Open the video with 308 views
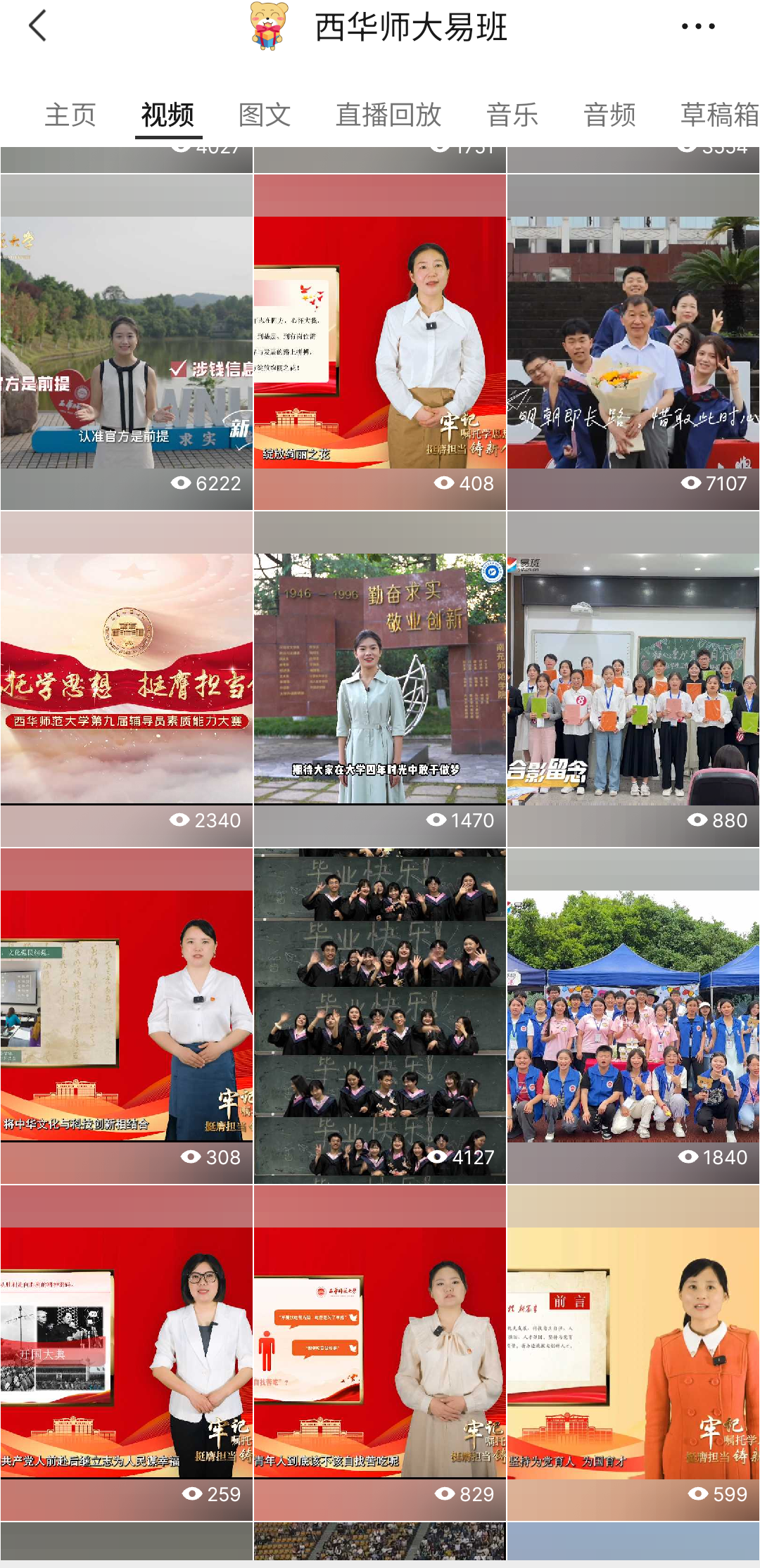This screenshot has height=1568, width=760. tap(127, 1016)
